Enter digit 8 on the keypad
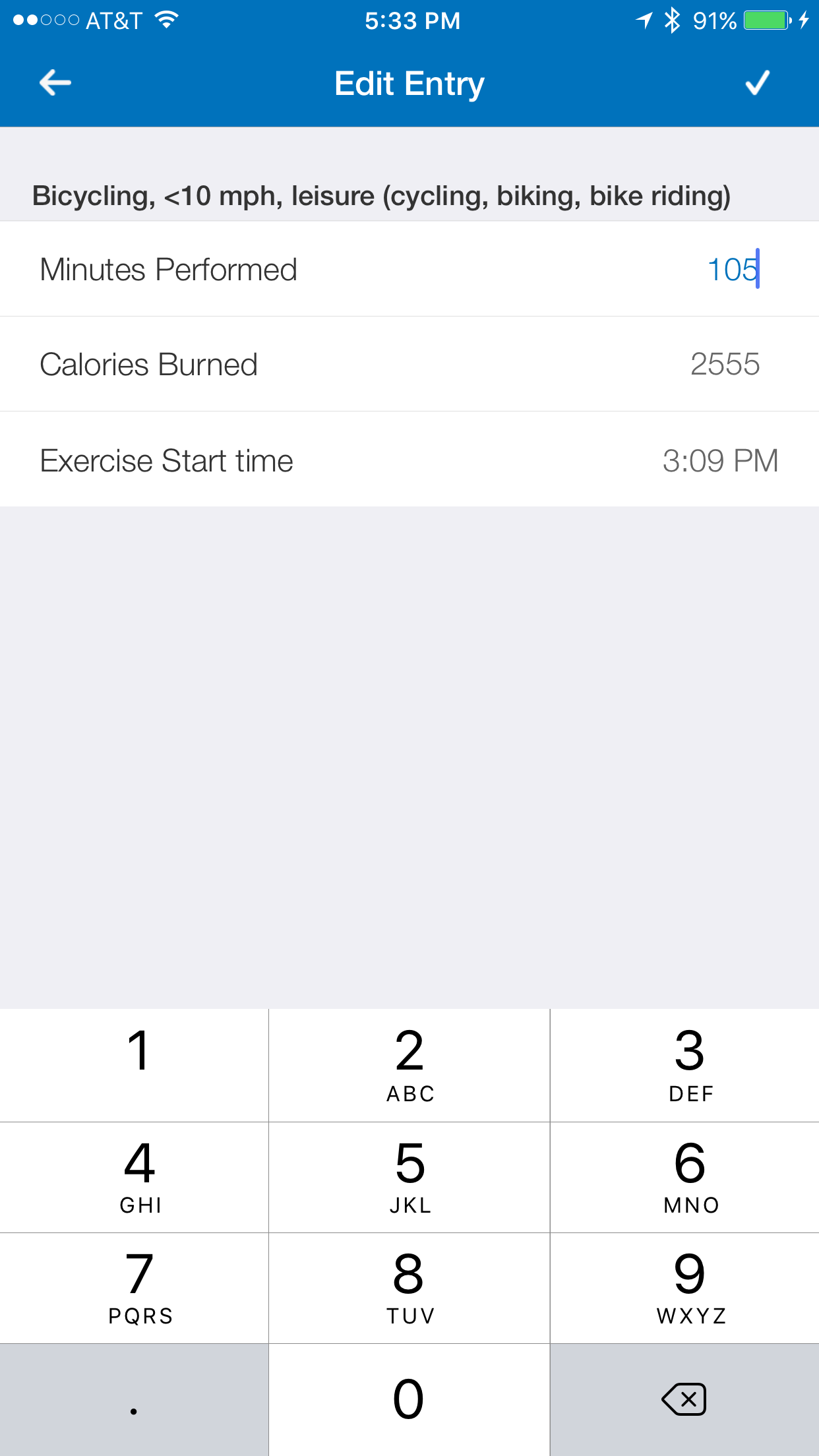The width and height of the screenshot is (819, 1456). point(409,1288)
